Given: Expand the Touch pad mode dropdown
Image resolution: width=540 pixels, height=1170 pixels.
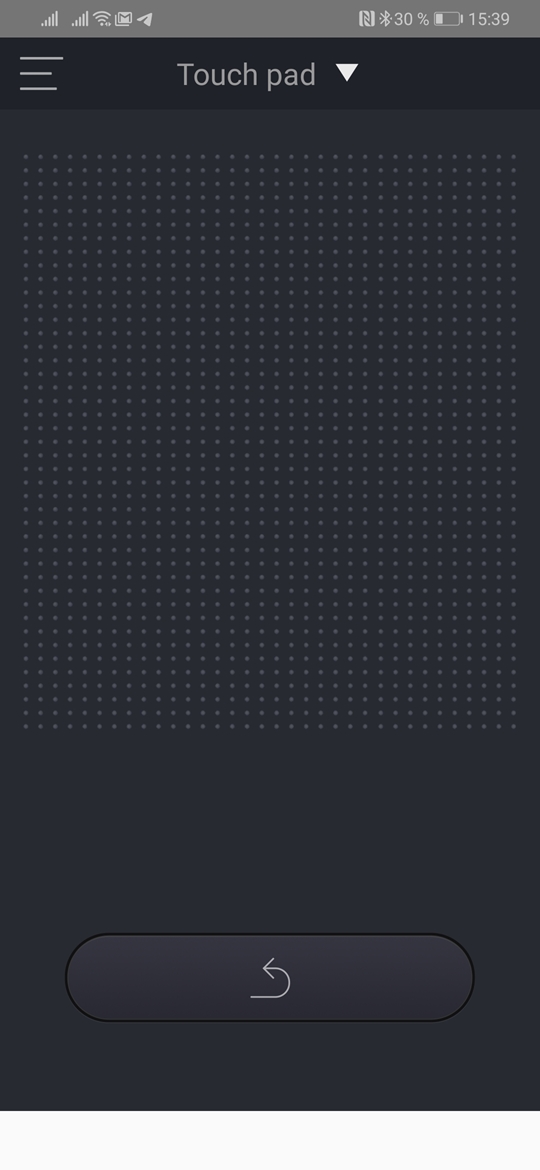Looking at the screenshot, I should click(347, 72).
